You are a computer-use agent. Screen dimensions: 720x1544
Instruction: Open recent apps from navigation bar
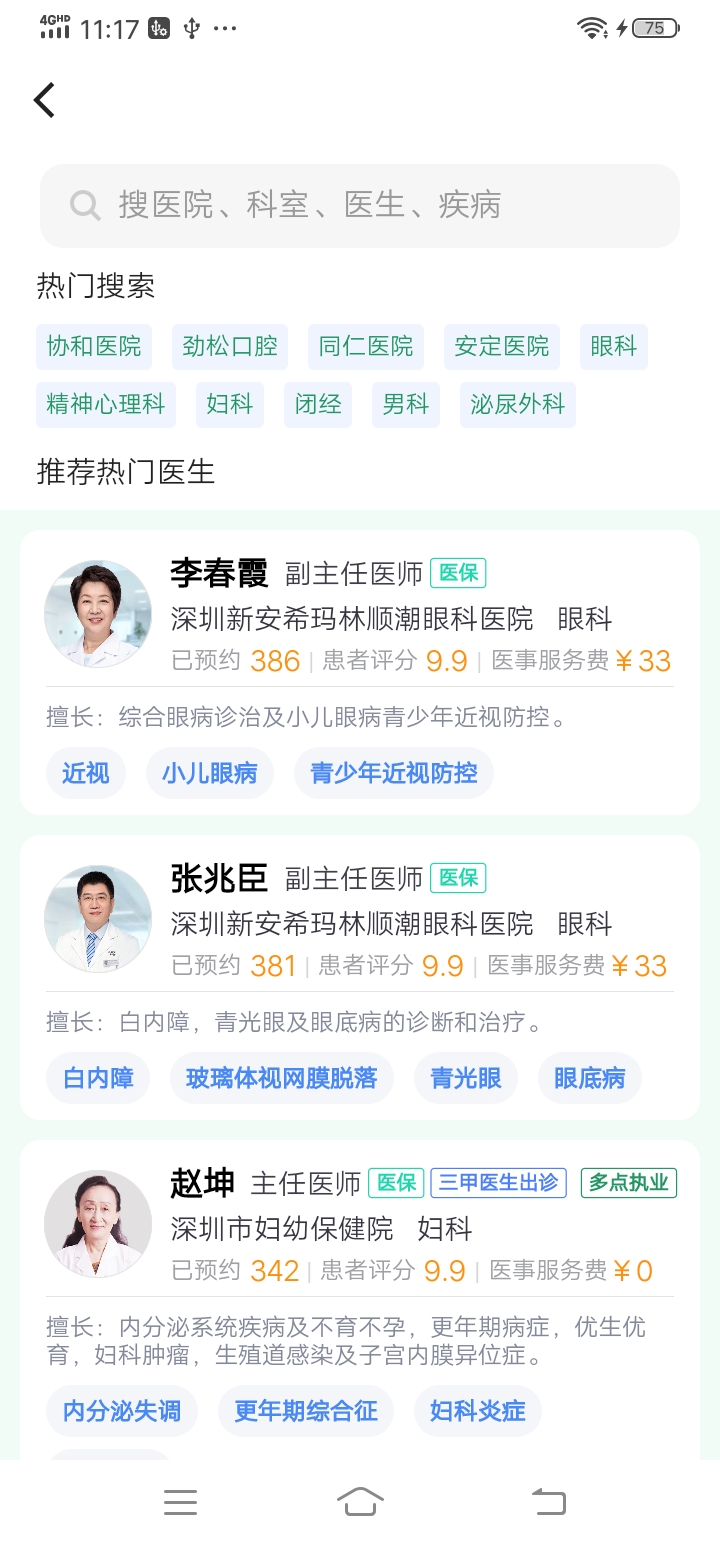click(x=180, y=1501)
